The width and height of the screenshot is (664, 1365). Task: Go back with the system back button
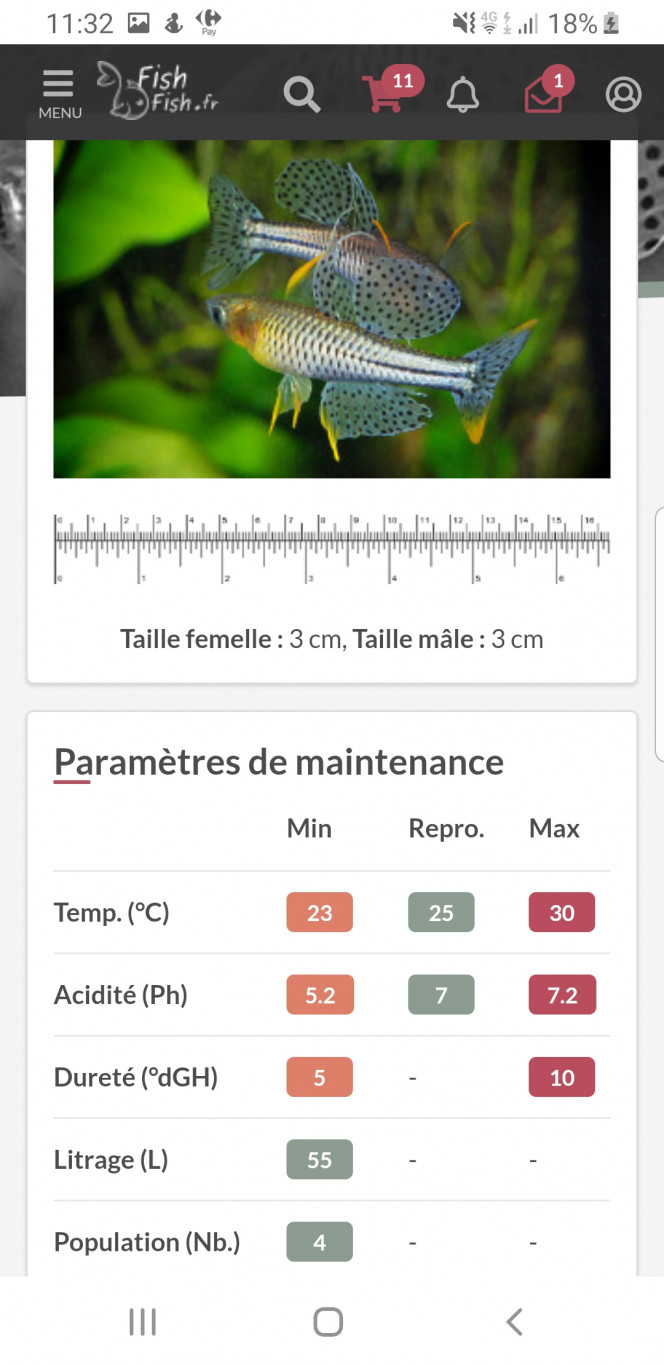coord(514,1322)
